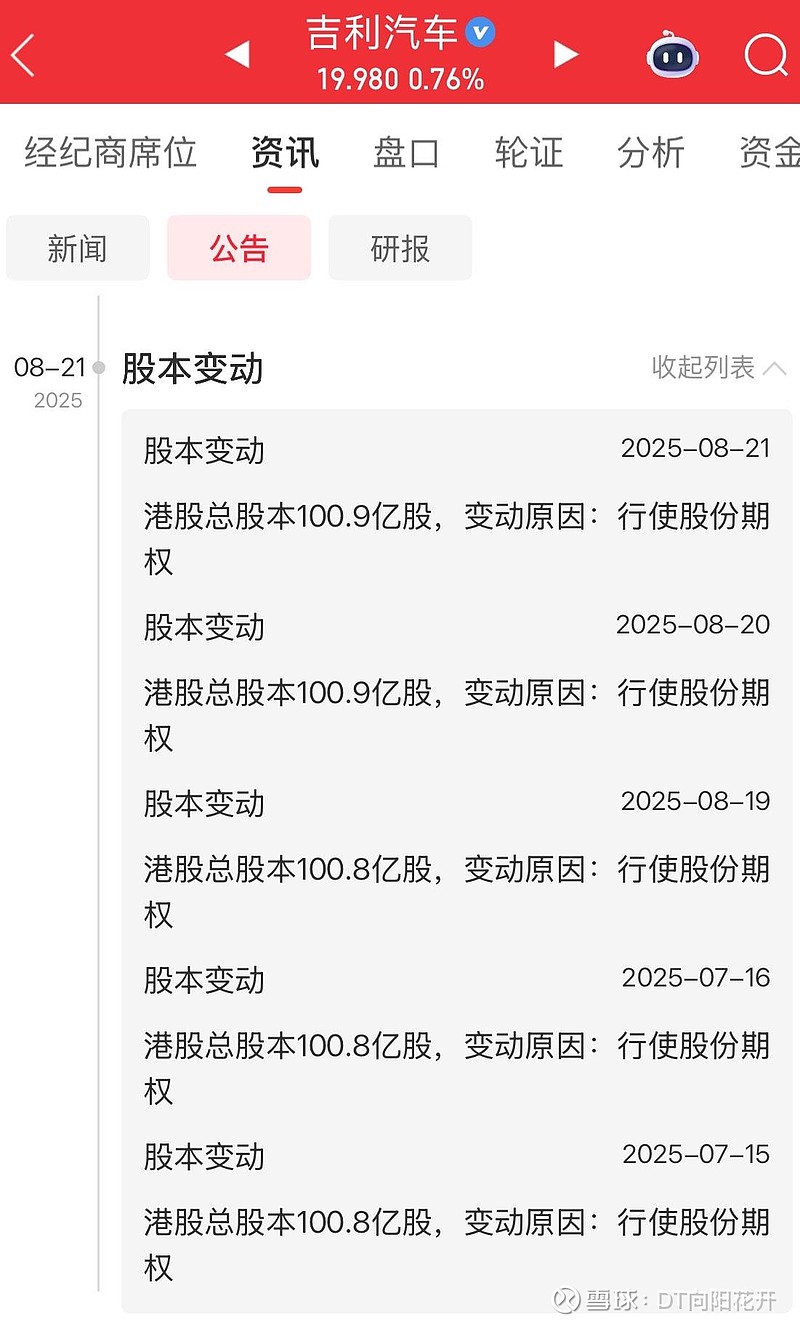Switch to the 经纪商席位 tab
800x1325 pixels.
click(111, 153)
